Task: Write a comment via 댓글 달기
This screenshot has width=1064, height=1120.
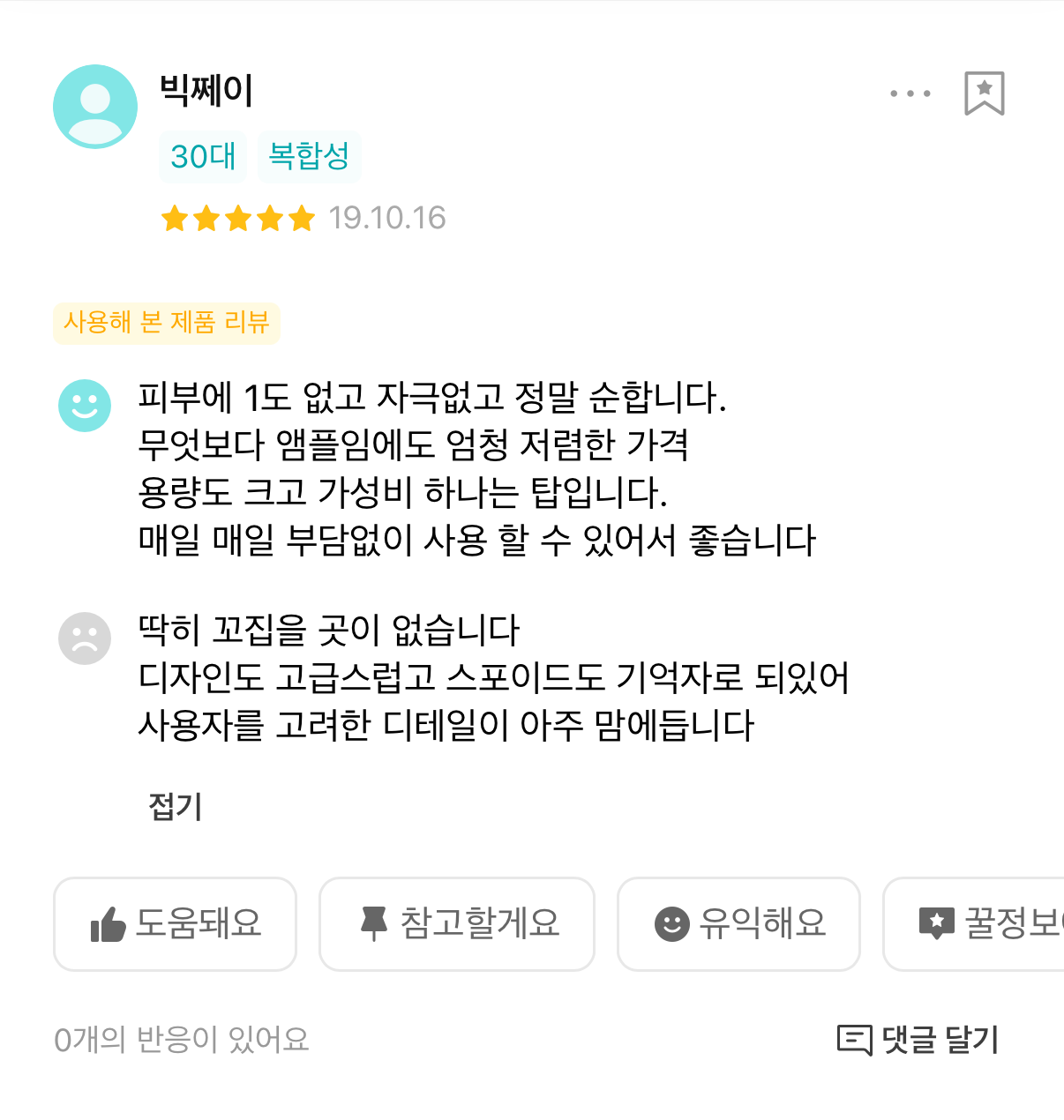Action: pyautogui.click(x=918, y=1039)
